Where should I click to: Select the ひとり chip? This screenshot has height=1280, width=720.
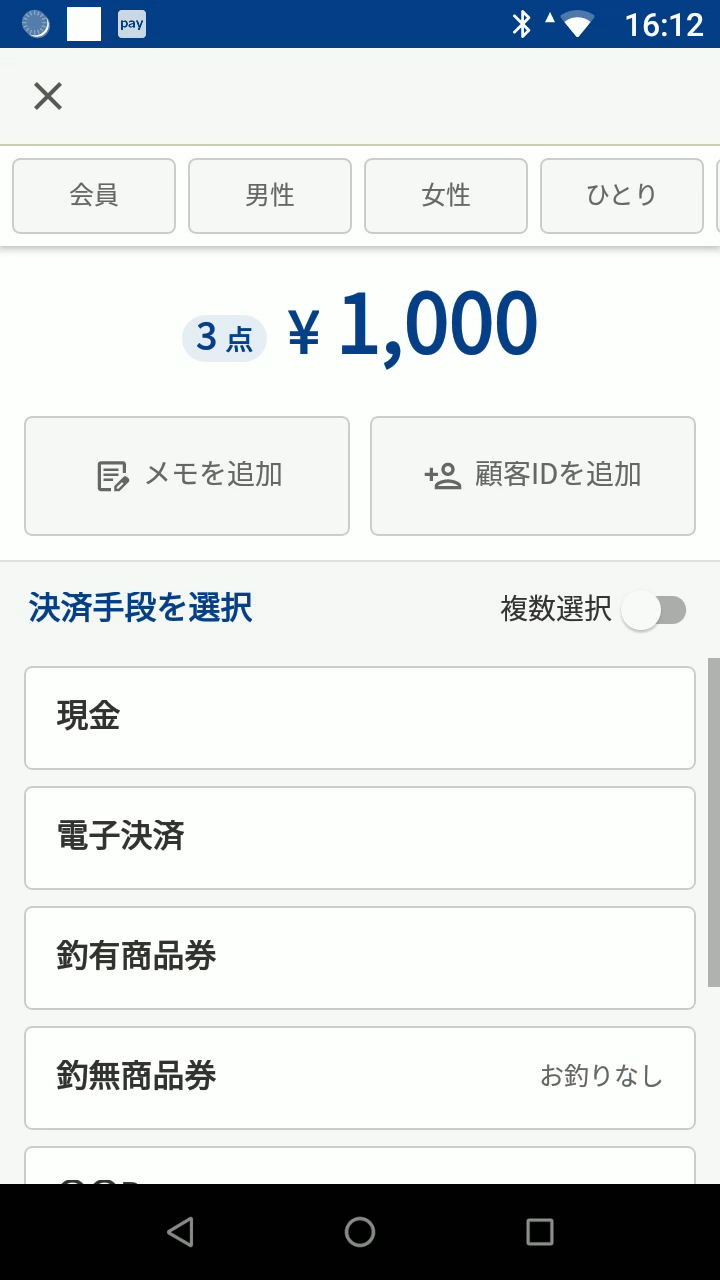pyautogui.click(x=622, y=196)
